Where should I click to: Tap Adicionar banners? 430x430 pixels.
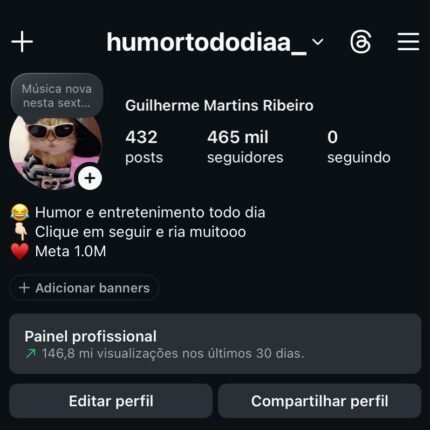(84, 288)
